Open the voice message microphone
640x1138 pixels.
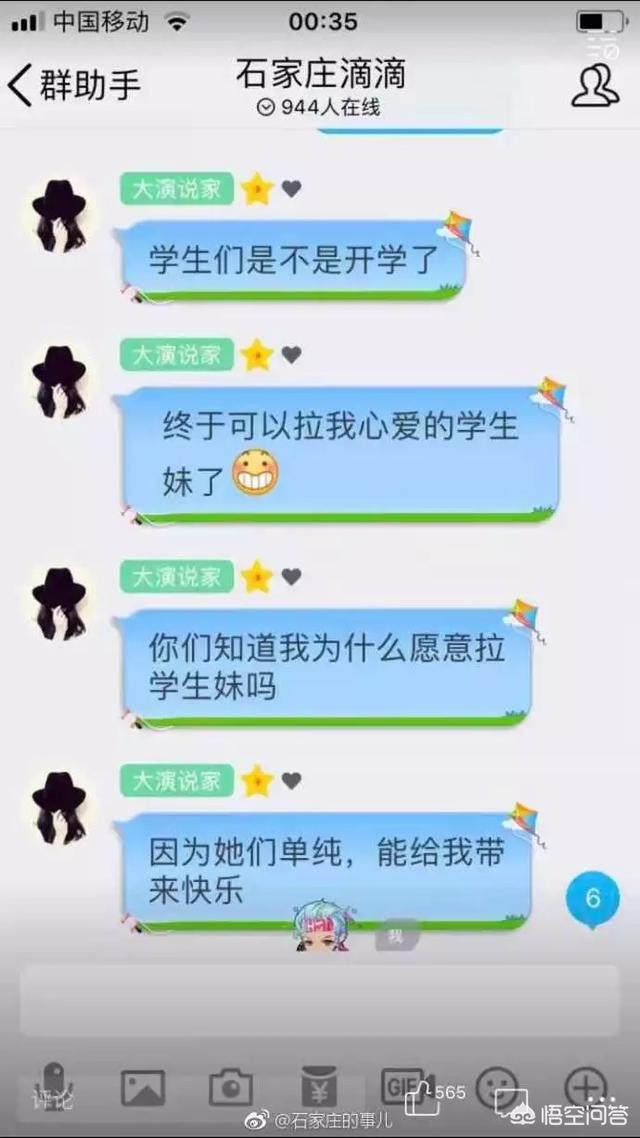tap(54, 1086)
